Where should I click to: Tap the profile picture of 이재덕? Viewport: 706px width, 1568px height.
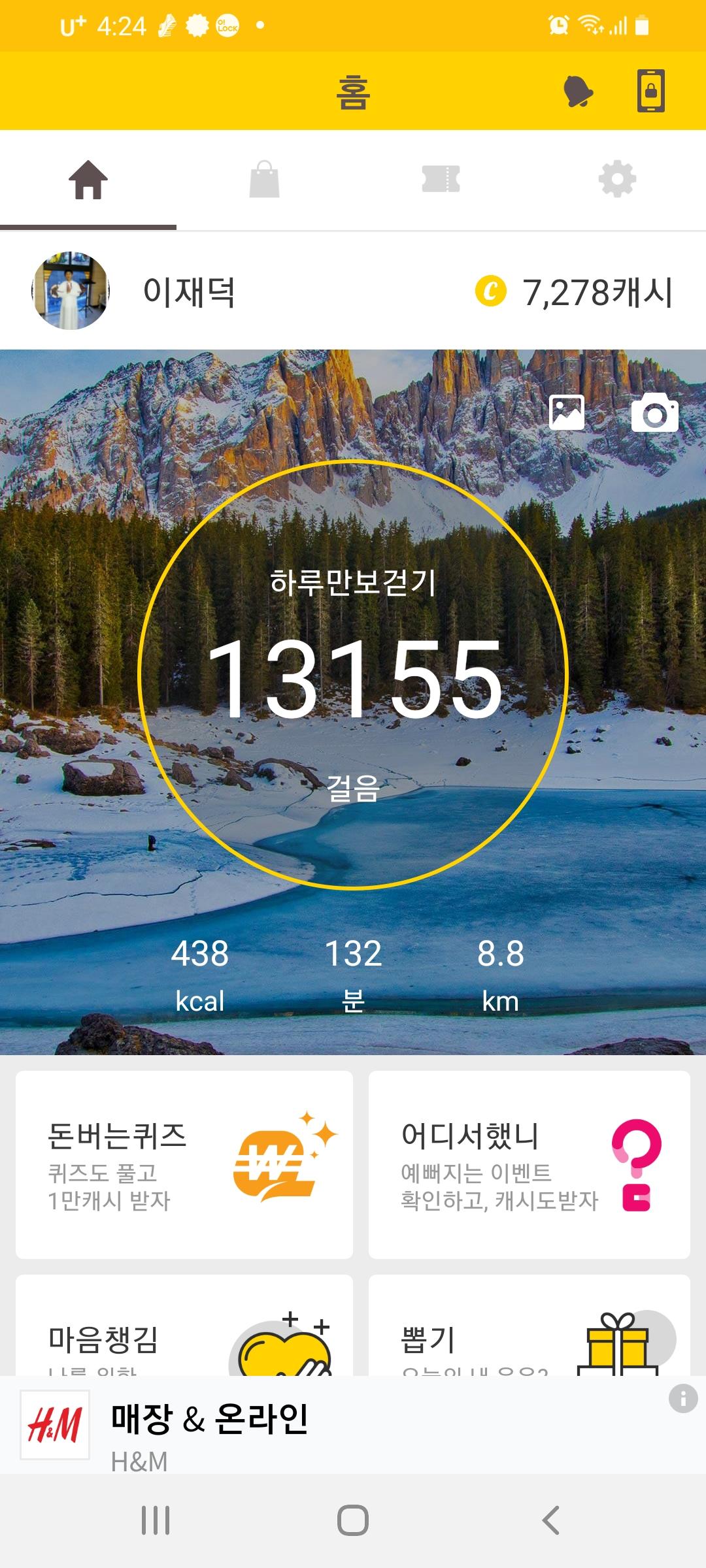tap(71, 291)
